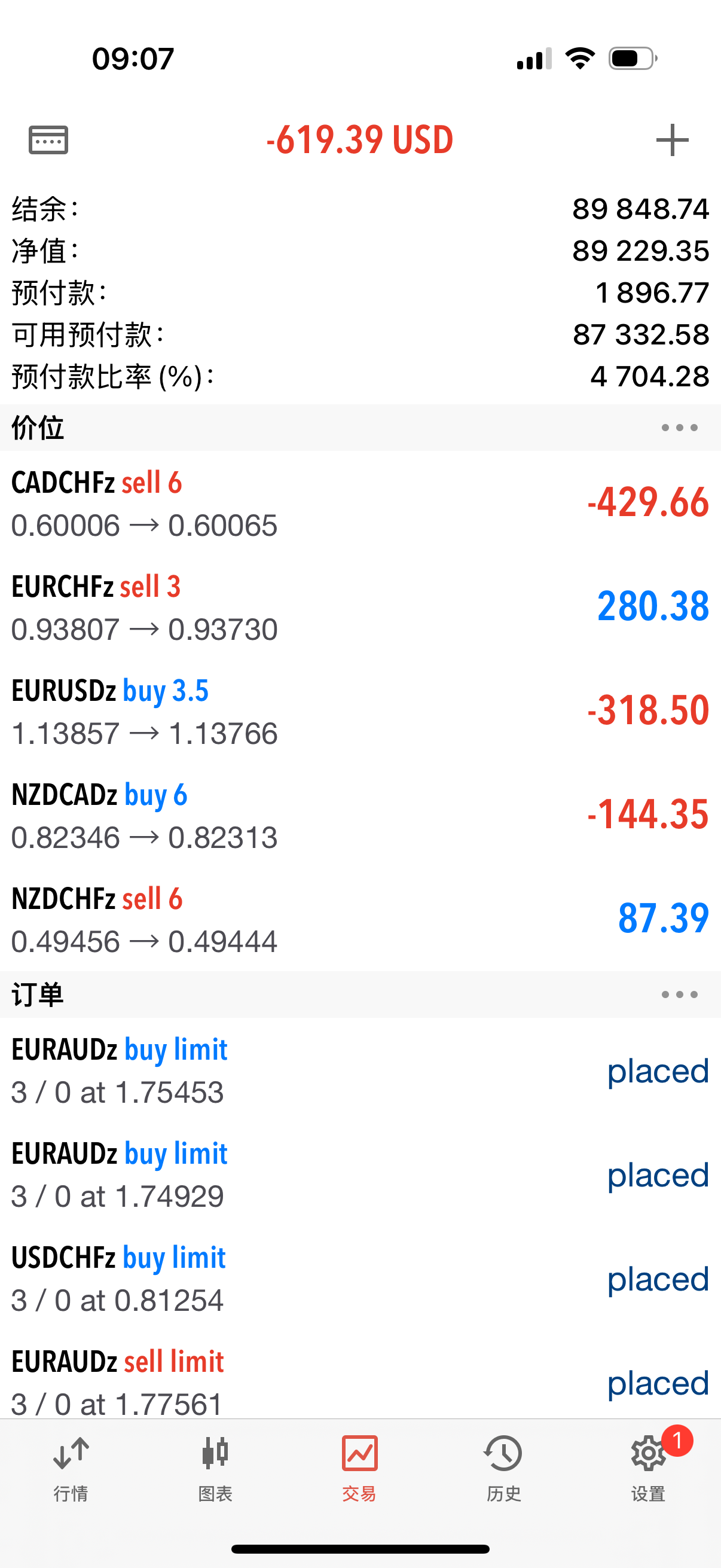721x1568 pixels.
Task: Select the NZDCHFz sell 6 position
Action: pos(360,920)
